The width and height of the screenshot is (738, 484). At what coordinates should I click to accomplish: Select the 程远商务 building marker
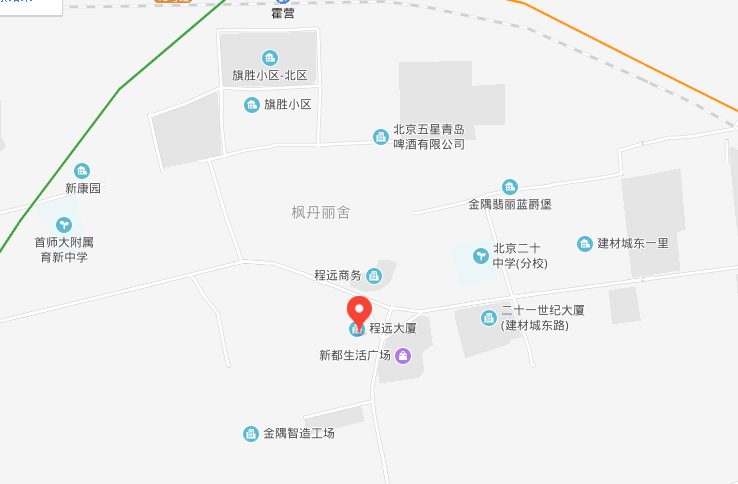[x=374, y=275]
